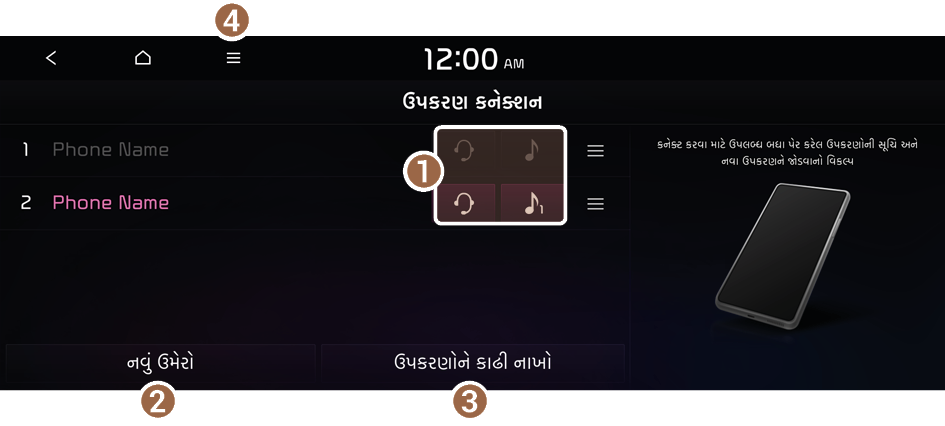Tap ઉપકરણોને કાઢી નાખો to delete devices

coord(473,363)
